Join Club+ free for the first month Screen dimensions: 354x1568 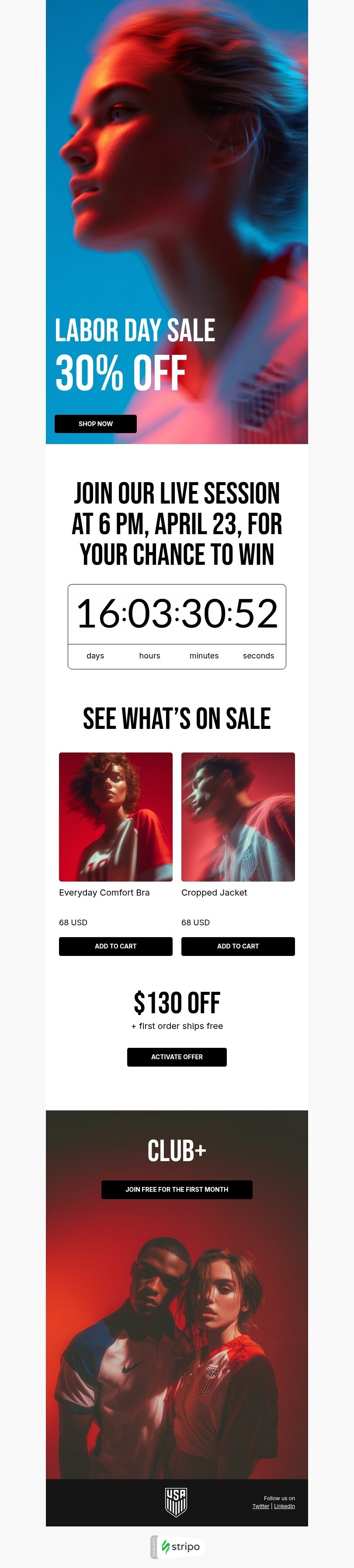point(177,1190)
